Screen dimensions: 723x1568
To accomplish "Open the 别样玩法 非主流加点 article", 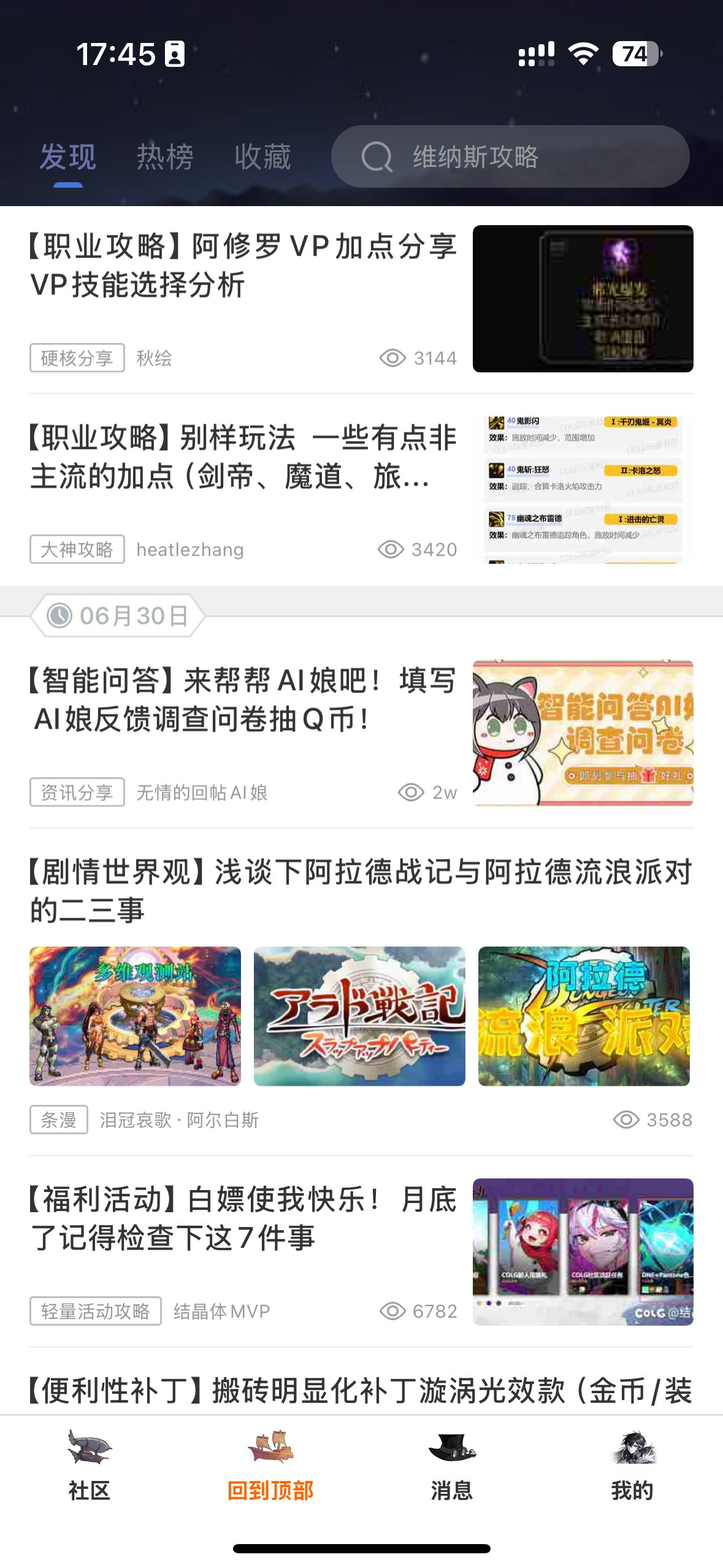I will click(243, 456).
